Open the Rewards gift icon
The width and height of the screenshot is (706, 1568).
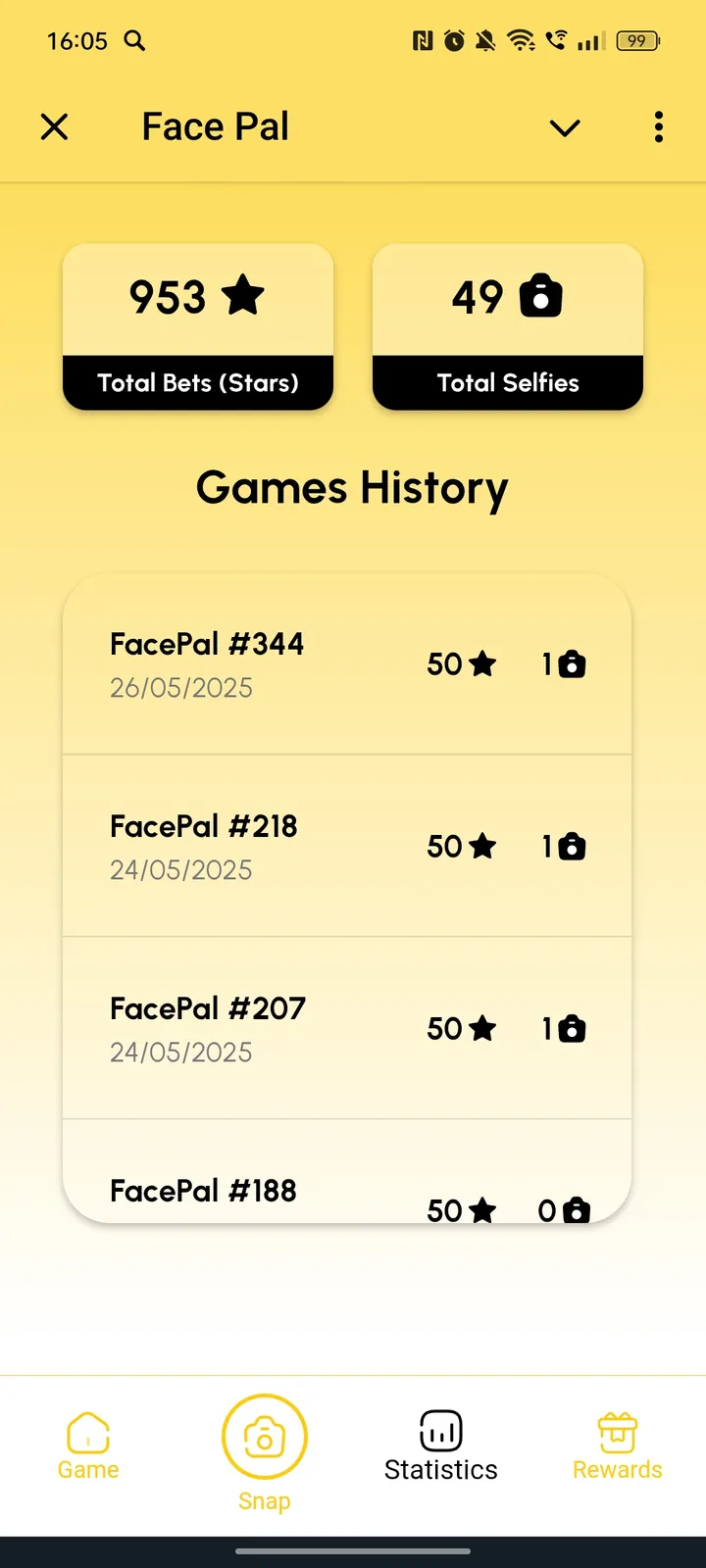[616, 1430]
